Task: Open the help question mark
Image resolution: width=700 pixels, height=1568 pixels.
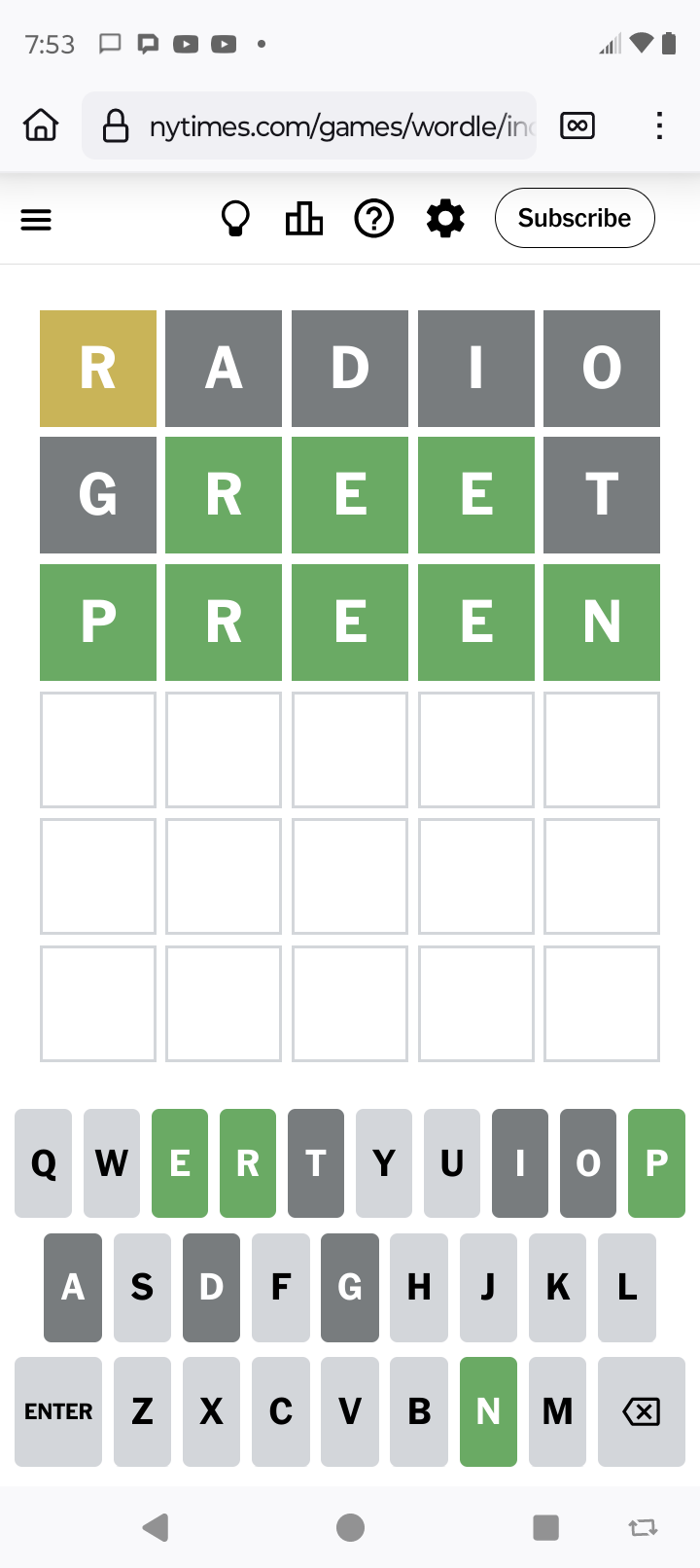Action: coord(374,219)
